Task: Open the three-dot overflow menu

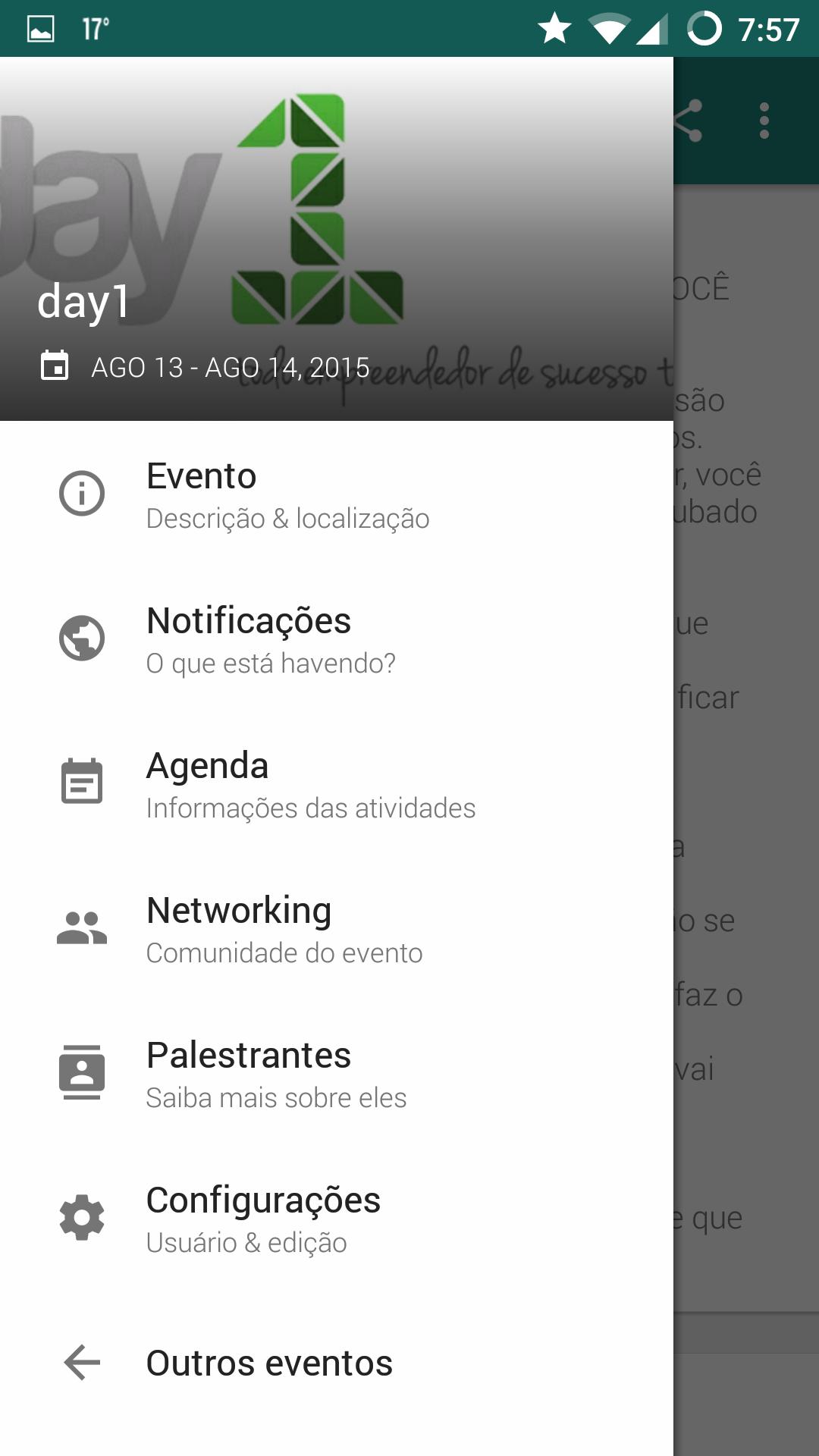Action: point(764,121)
